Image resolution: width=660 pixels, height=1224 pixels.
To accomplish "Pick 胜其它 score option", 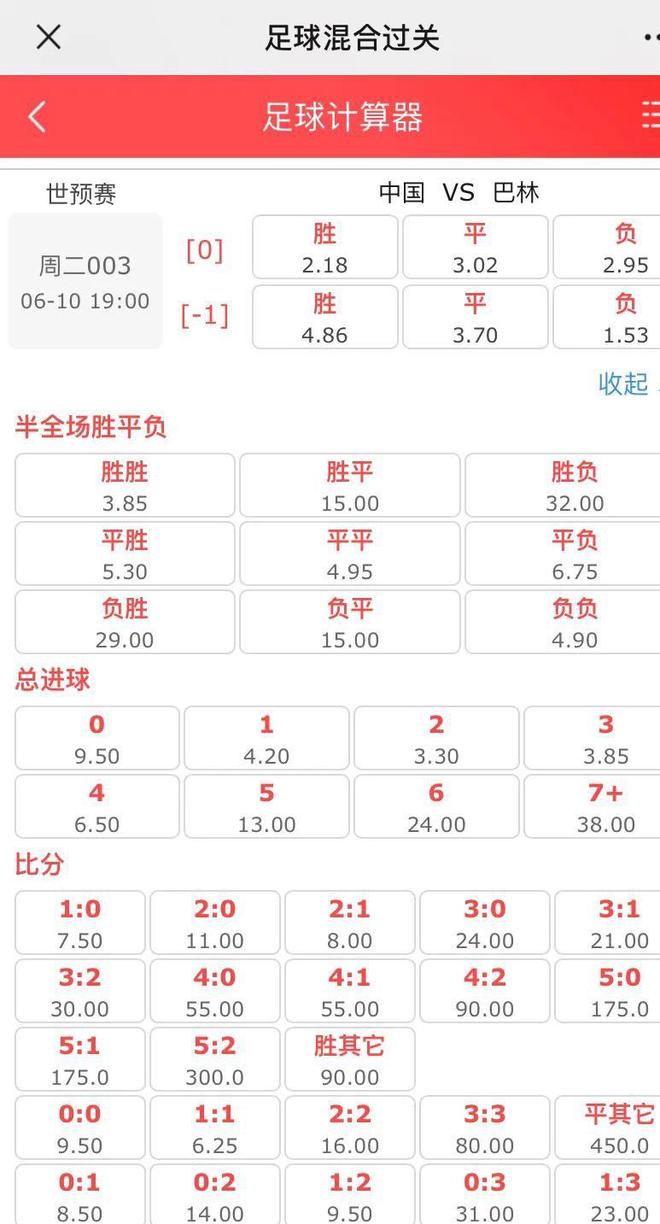I will 350,1060.
